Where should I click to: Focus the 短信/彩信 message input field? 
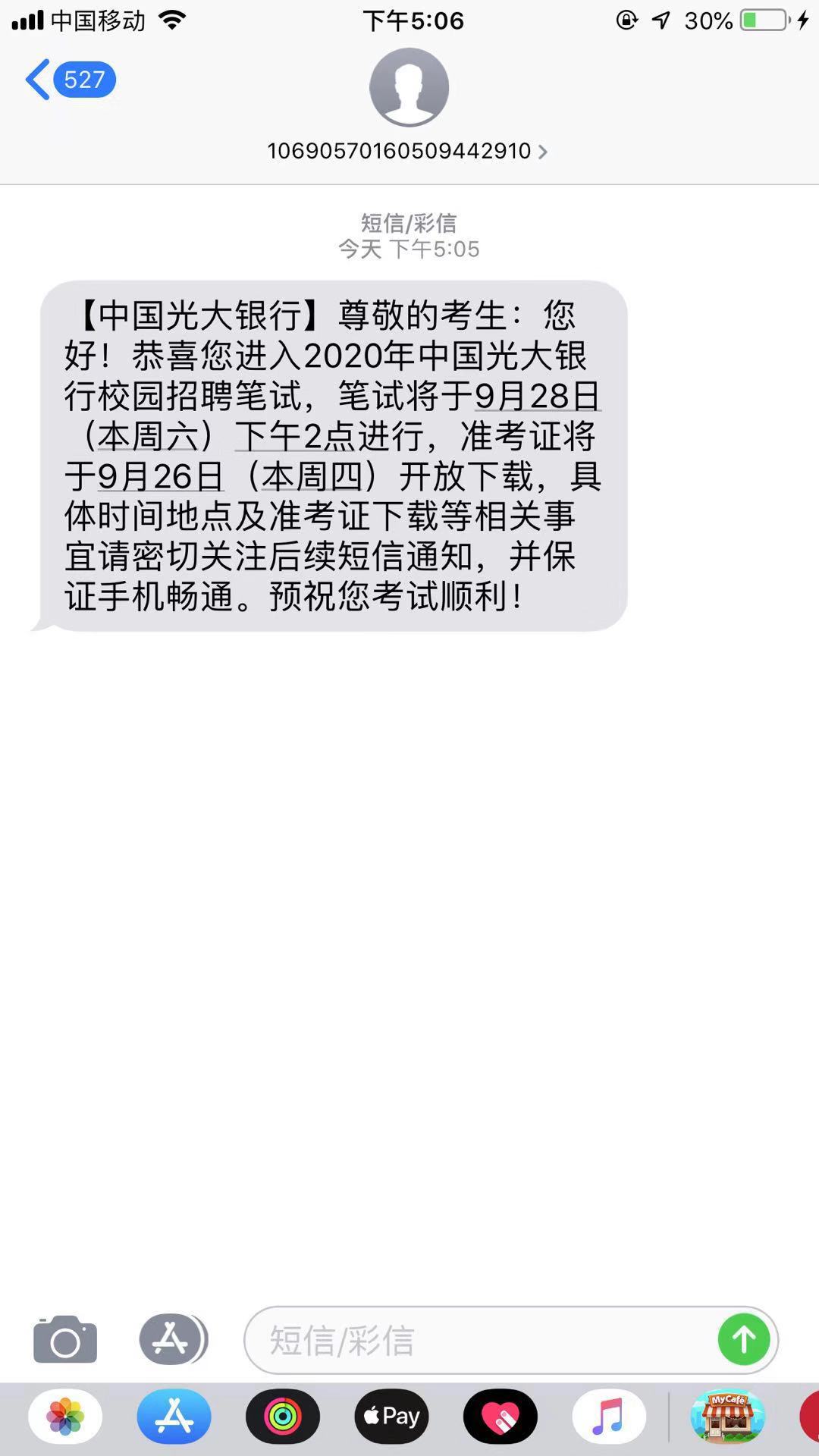[485, 1340]
